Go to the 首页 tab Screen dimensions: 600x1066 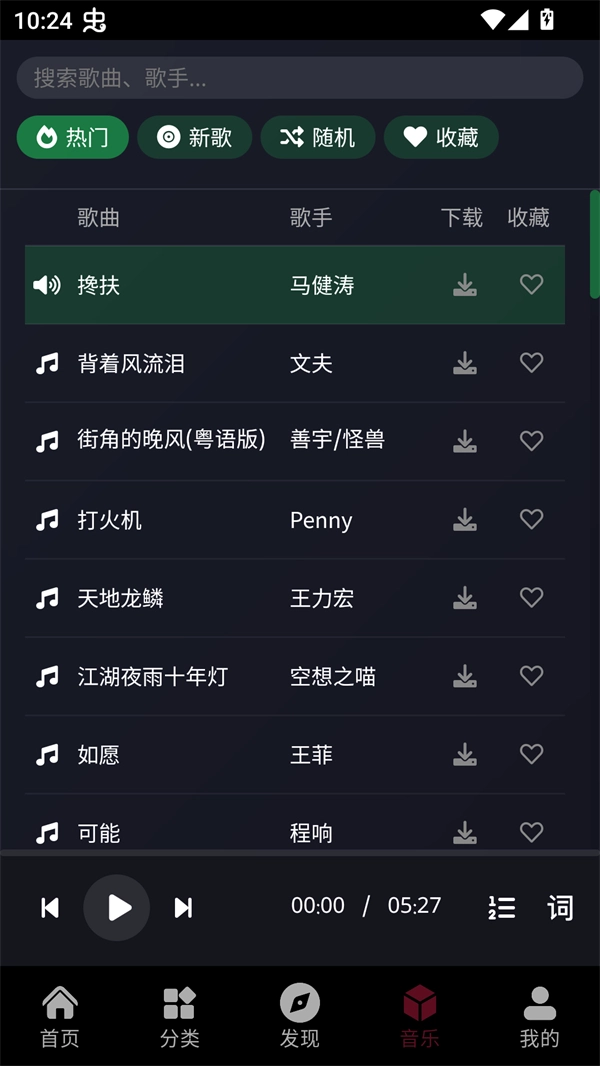point(60,1016)
